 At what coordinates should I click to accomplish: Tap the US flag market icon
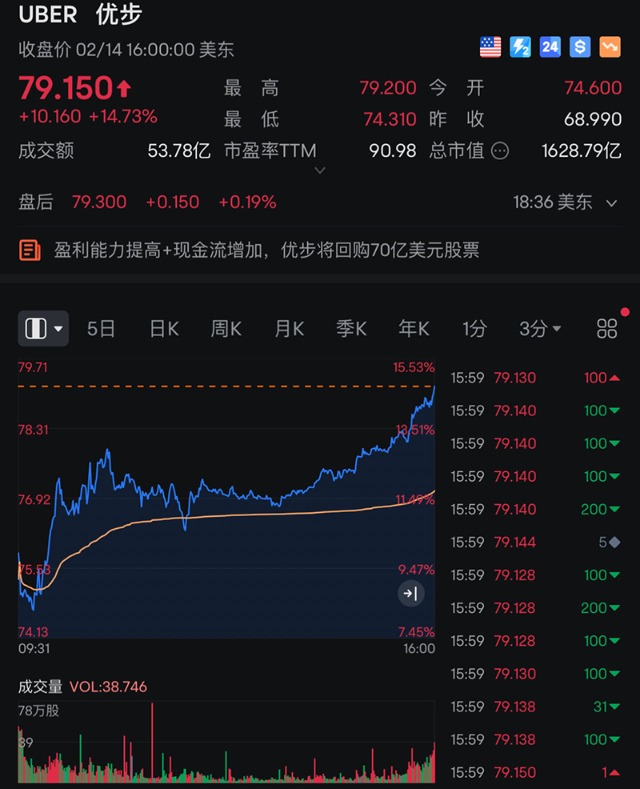click(x=490, y=46)
